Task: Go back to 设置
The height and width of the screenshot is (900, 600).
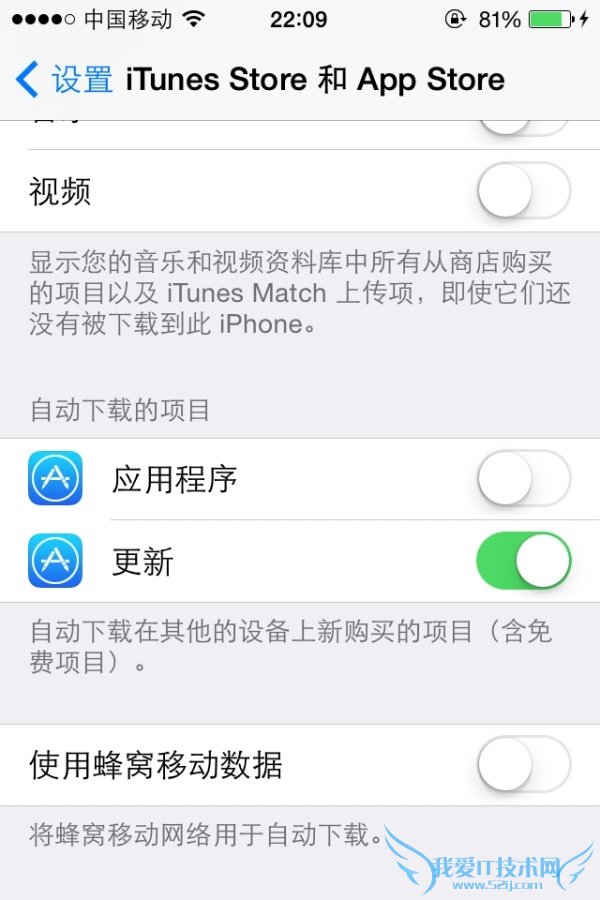Action: pos(64,80)
